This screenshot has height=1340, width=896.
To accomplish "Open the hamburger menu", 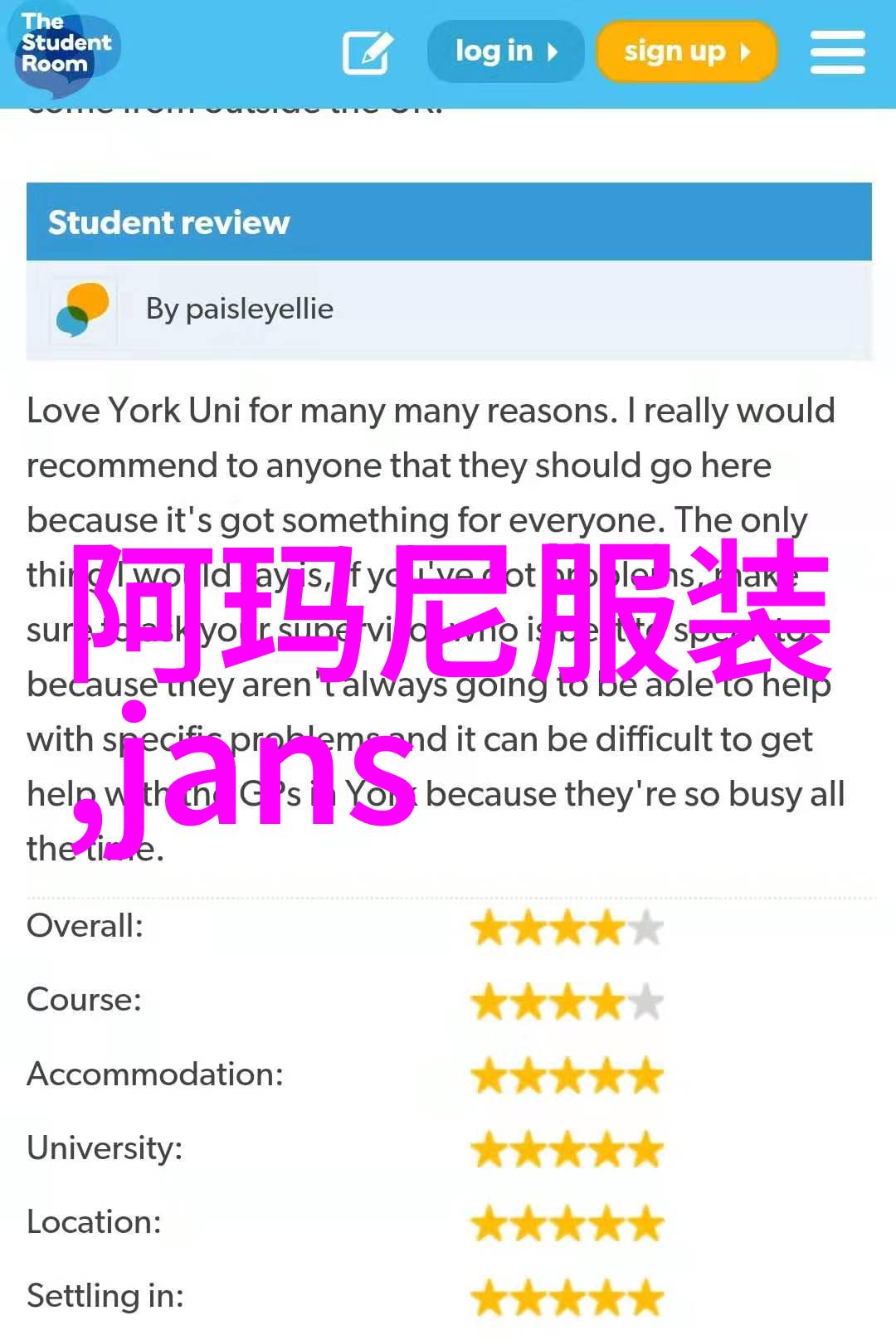I will coord(837,52).
